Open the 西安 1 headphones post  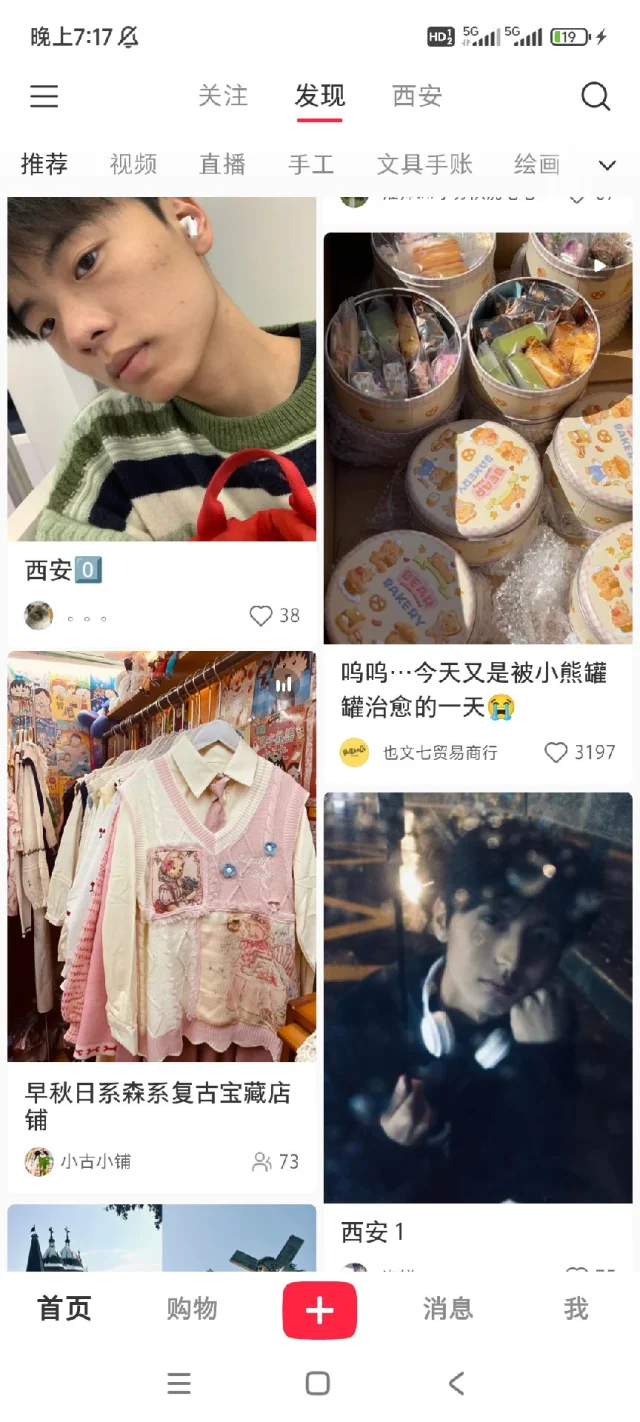[x=478, y=998]
